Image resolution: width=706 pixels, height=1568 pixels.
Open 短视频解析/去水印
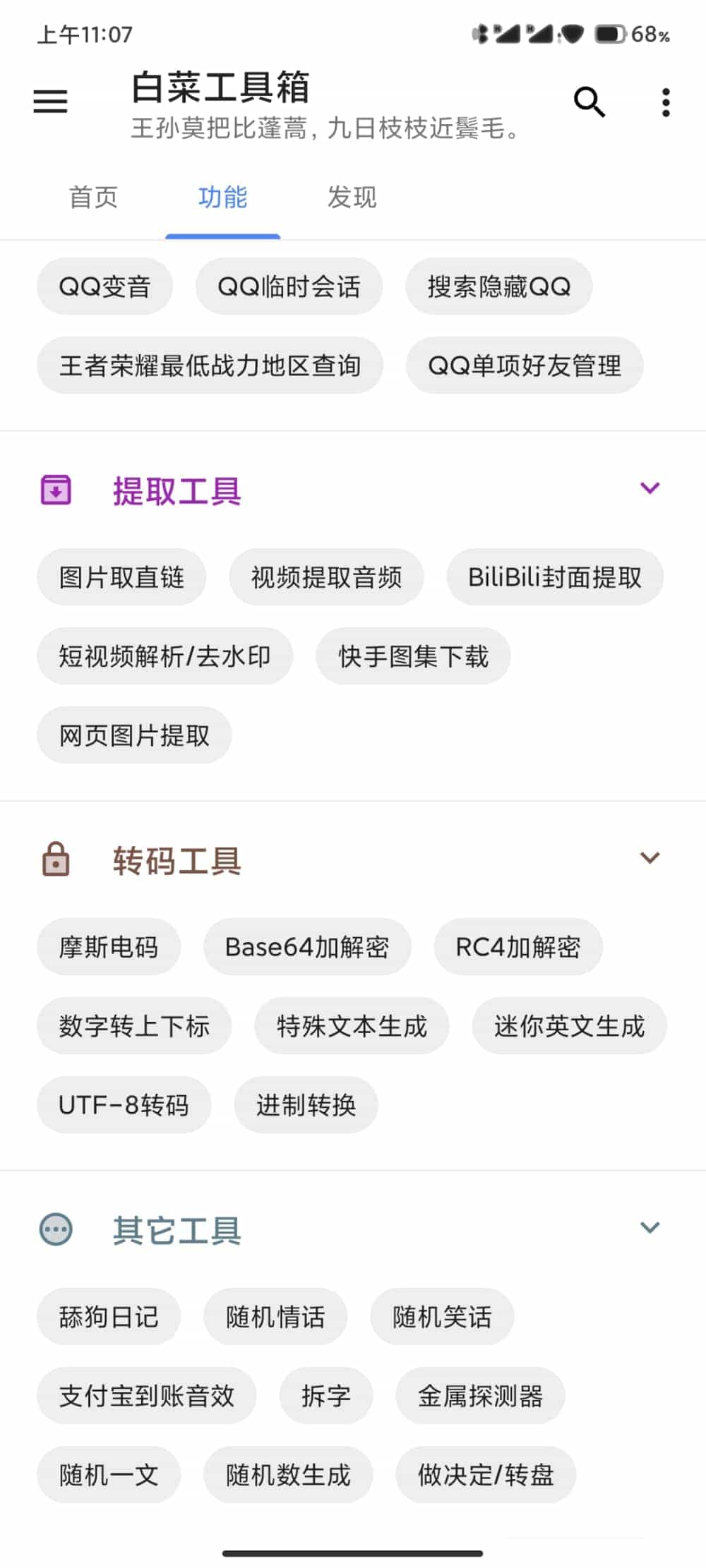coord(165,656)
